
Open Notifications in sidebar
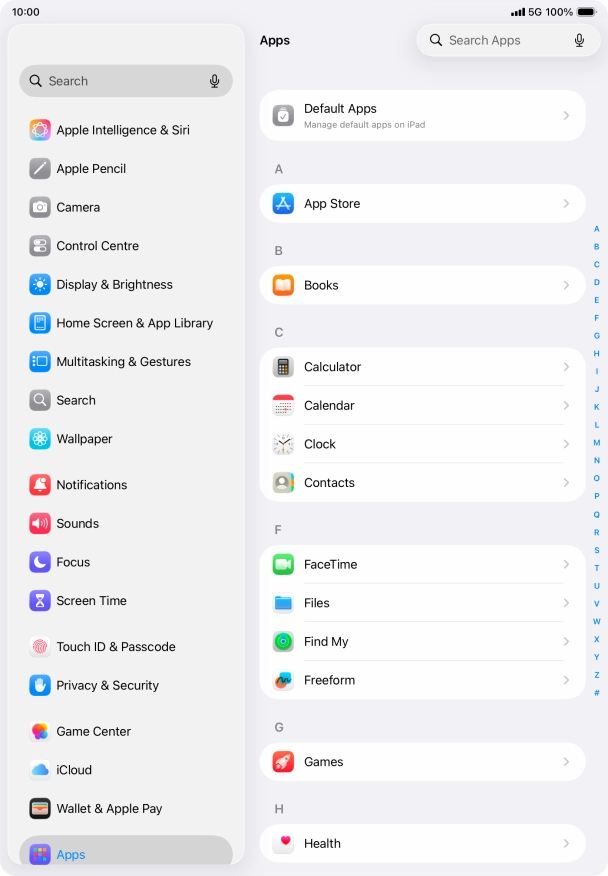click(x=91, y=485)
